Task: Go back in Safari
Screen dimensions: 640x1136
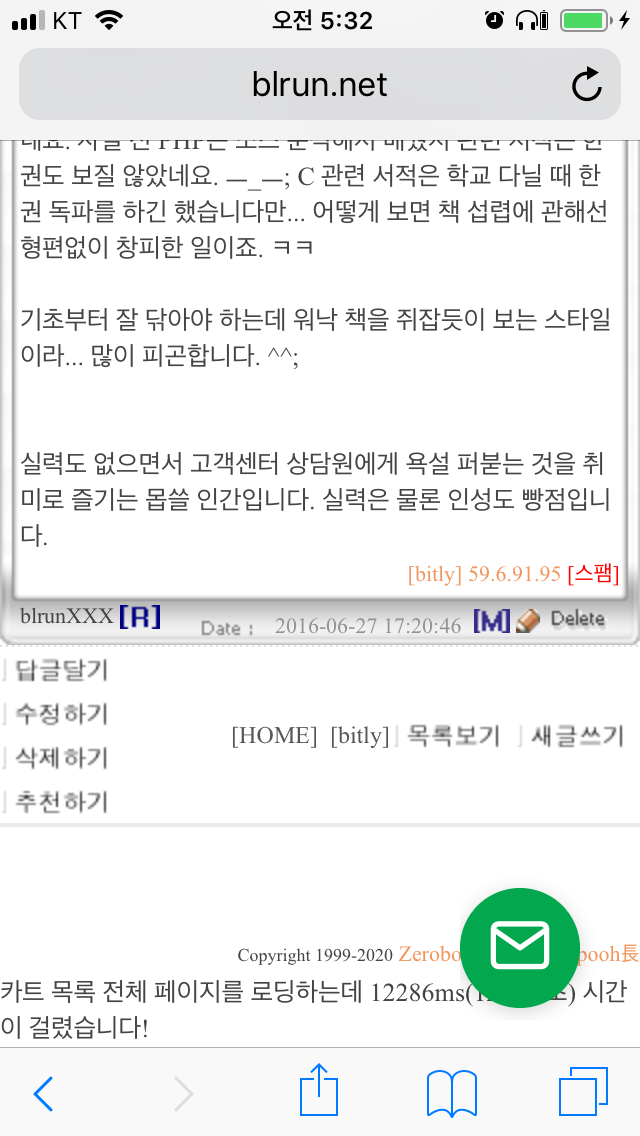Action: coord(43,1093)
